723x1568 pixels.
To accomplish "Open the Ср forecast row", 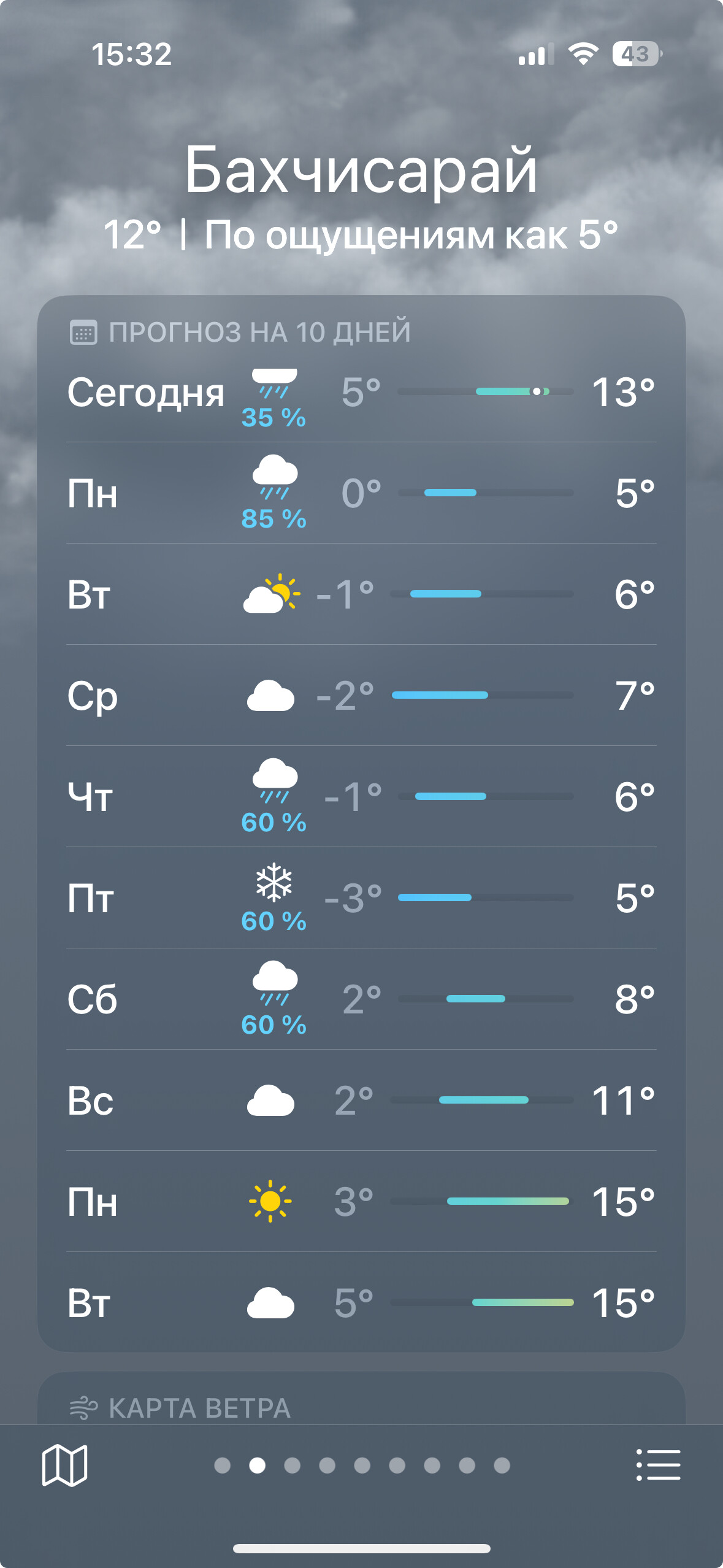I will click(361, 696).
